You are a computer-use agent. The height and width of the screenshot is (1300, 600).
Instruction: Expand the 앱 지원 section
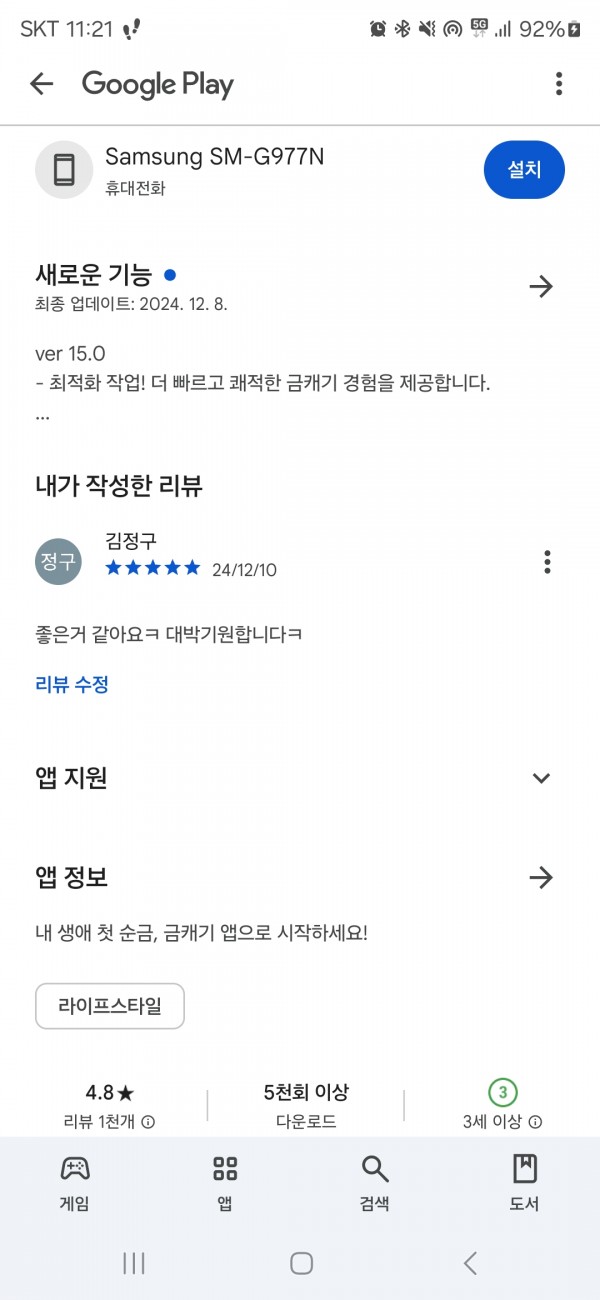[541, 778]
